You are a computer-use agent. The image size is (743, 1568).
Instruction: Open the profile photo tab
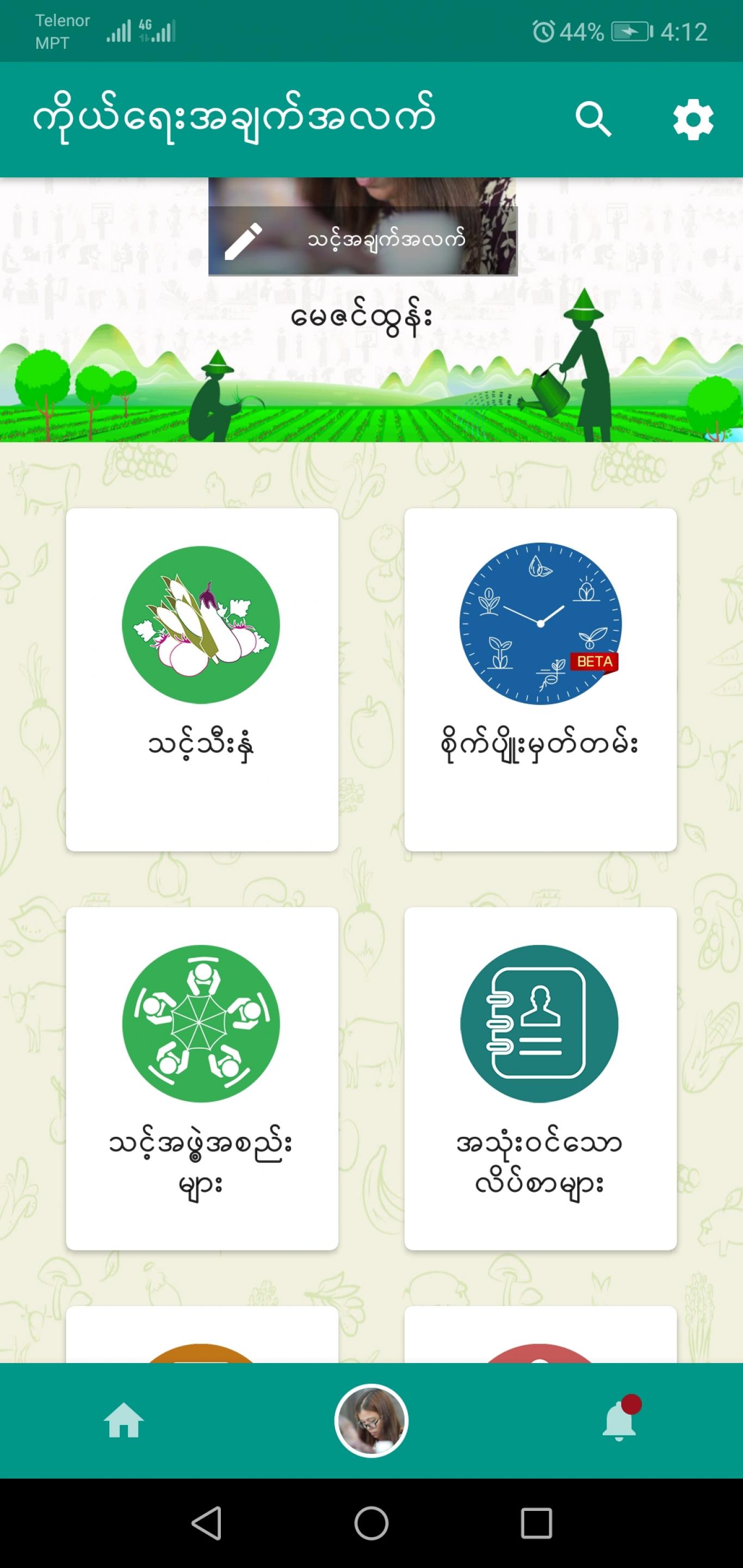[x=371, y=1421]
